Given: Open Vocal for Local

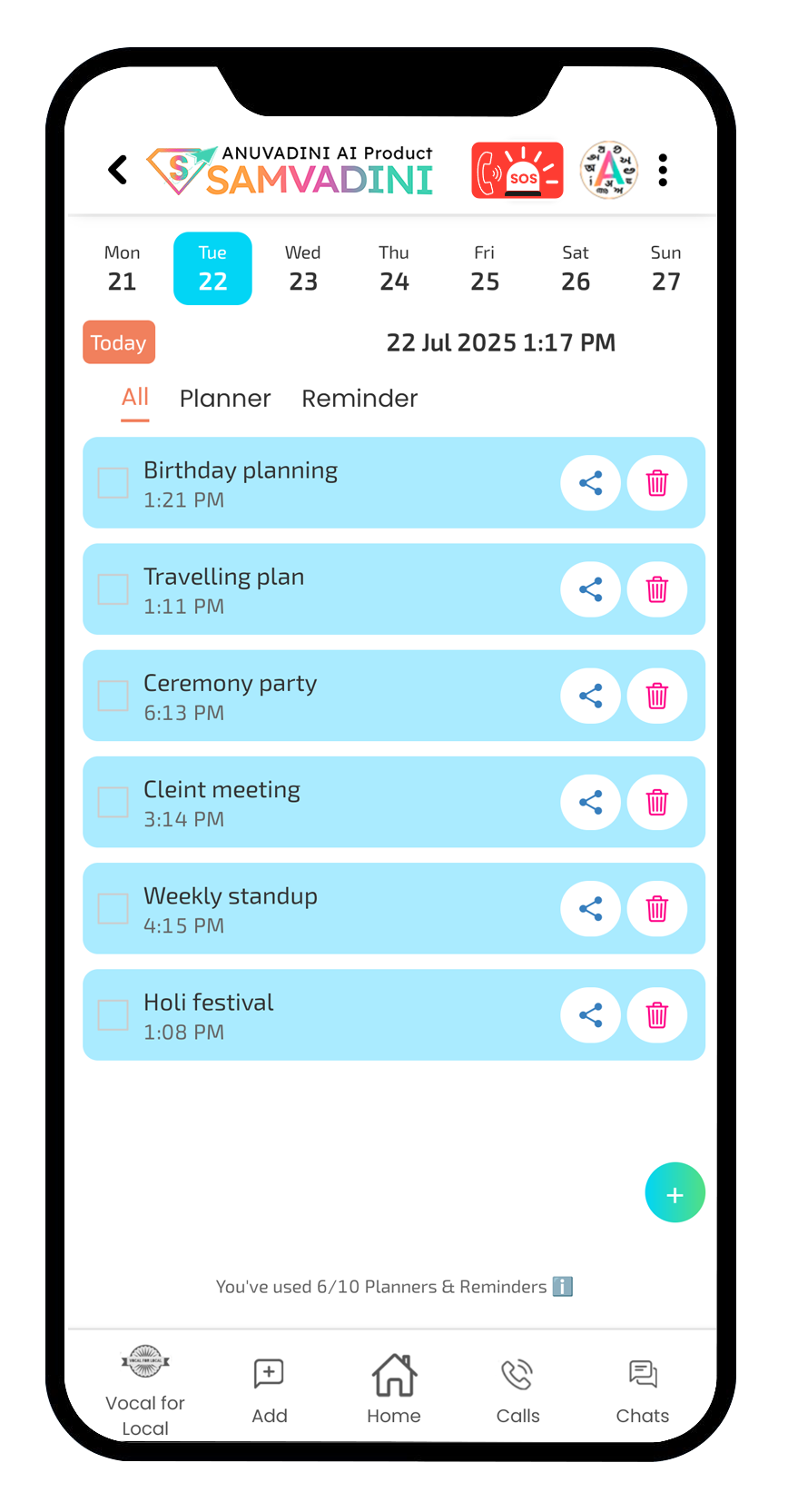Looking at the screenshot, I should click(145, 1390).
